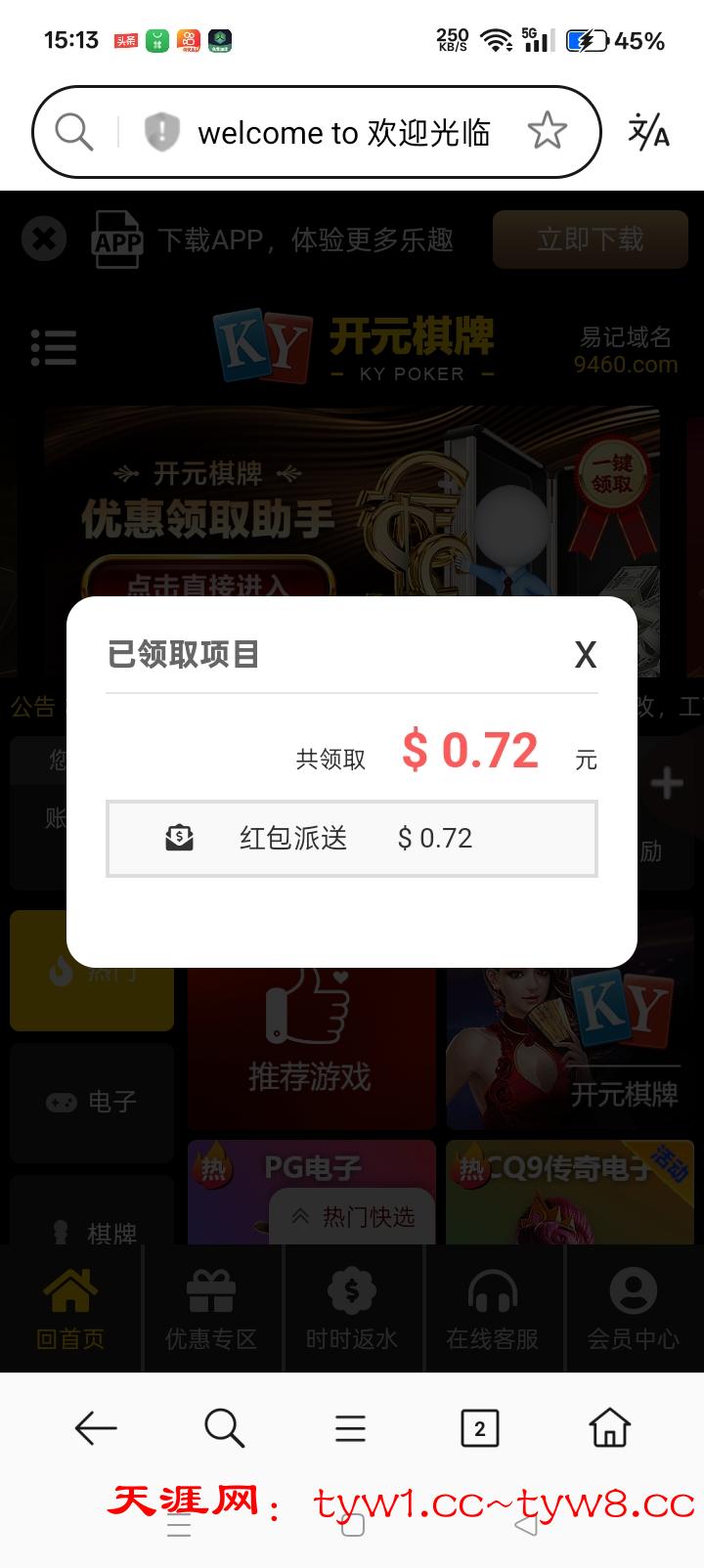Screen dimensions: 704x1568
Task: Open the 红包派送 row
Action: click(x=351, y=839)
